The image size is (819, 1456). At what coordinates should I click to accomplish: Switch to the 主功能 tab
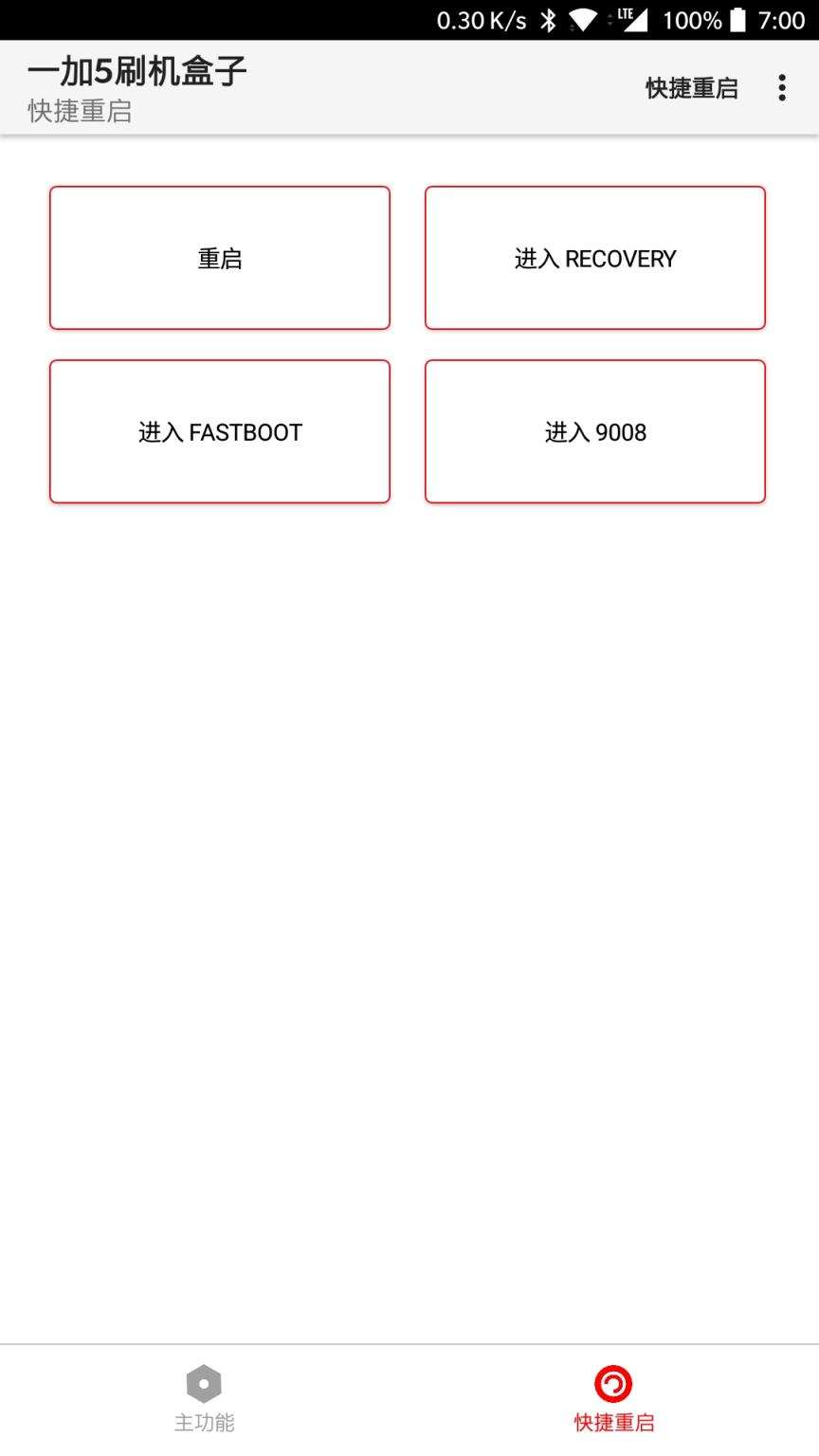pos(204,1399)
